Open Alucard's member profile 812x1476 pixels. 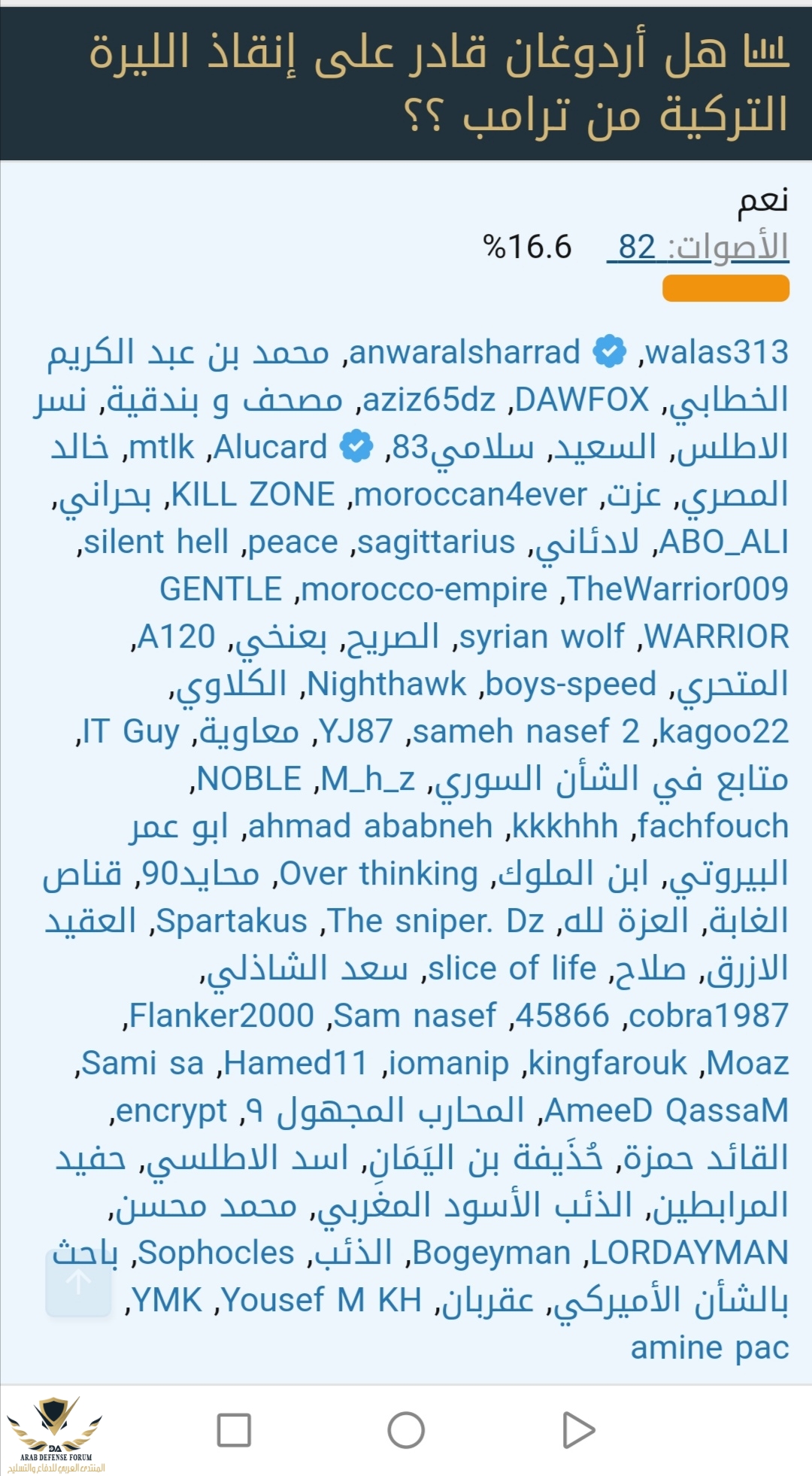[x=271, y=447]
